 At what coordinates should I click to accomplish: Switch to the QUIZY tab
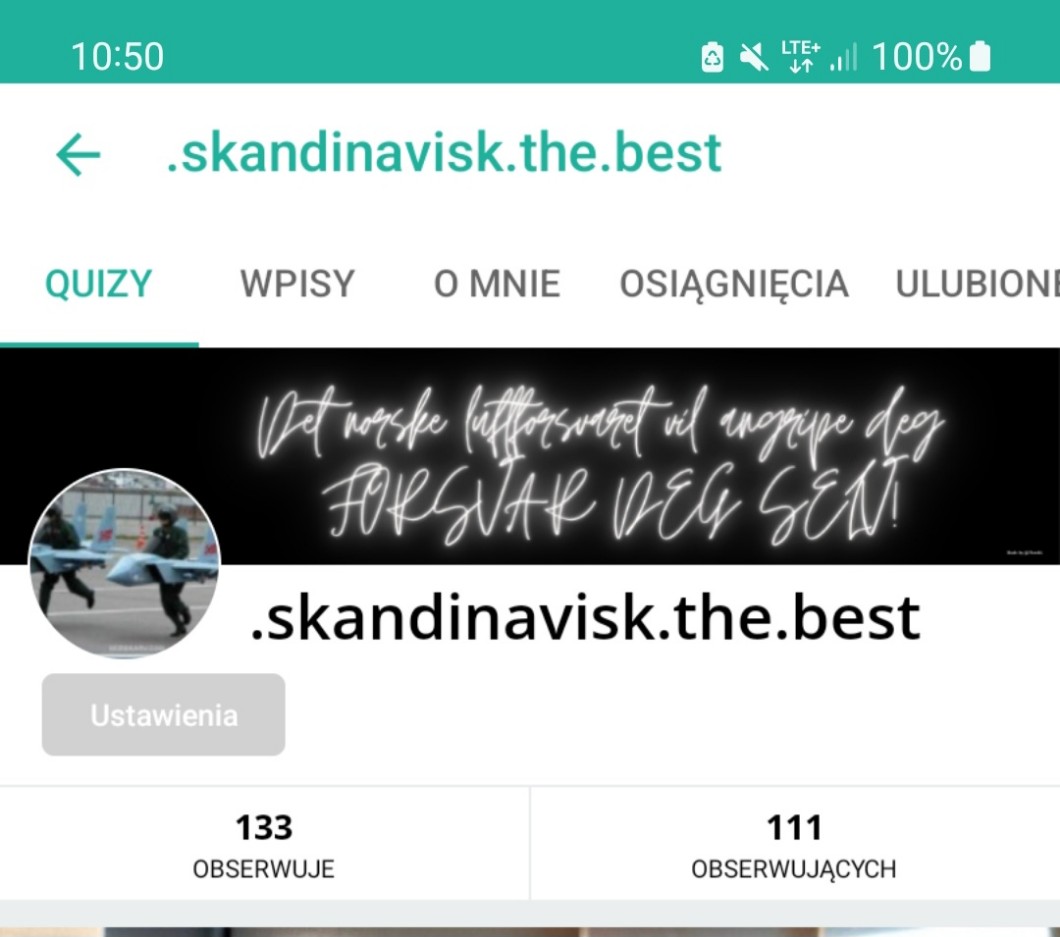click(98, 284)
